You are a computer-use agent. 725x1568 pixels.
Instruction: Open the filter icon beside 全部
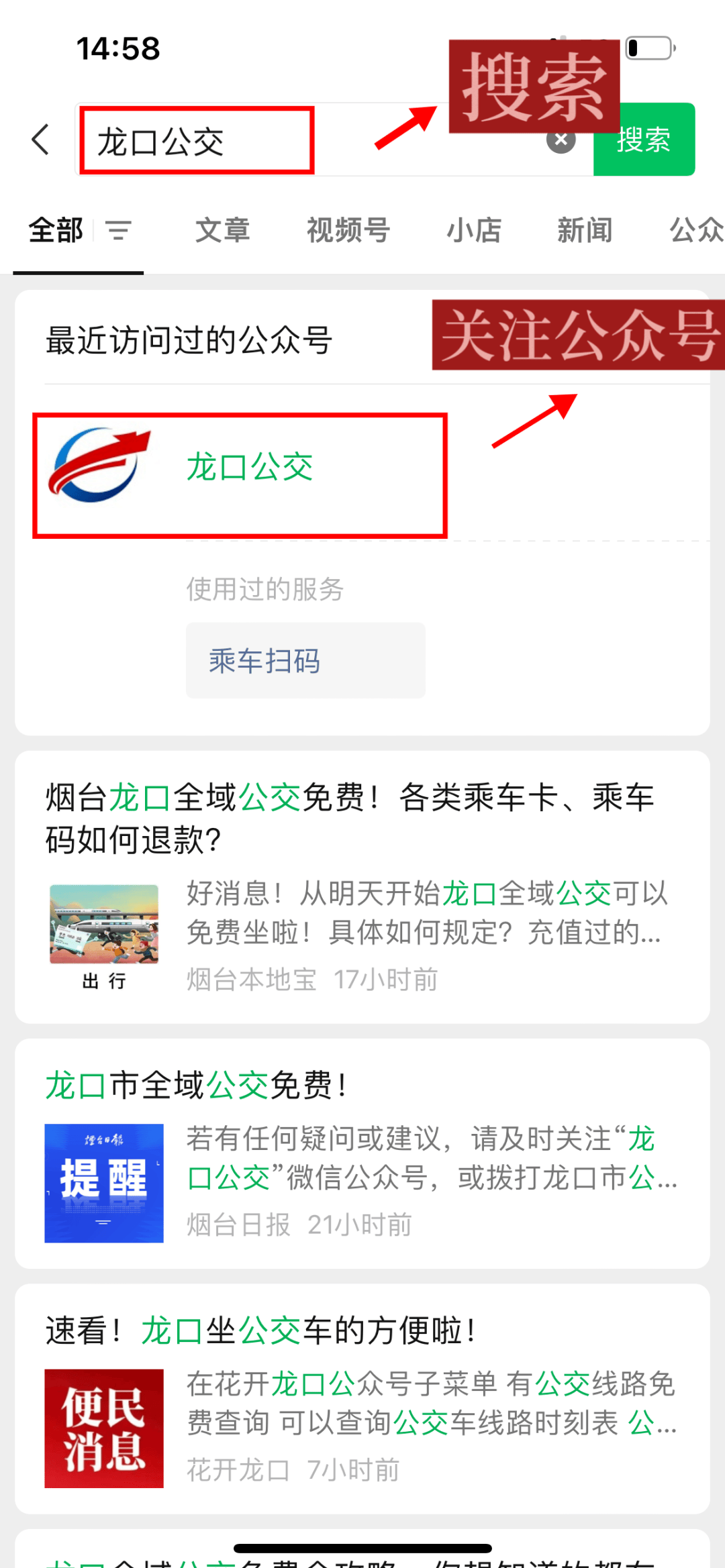point(119,231)
